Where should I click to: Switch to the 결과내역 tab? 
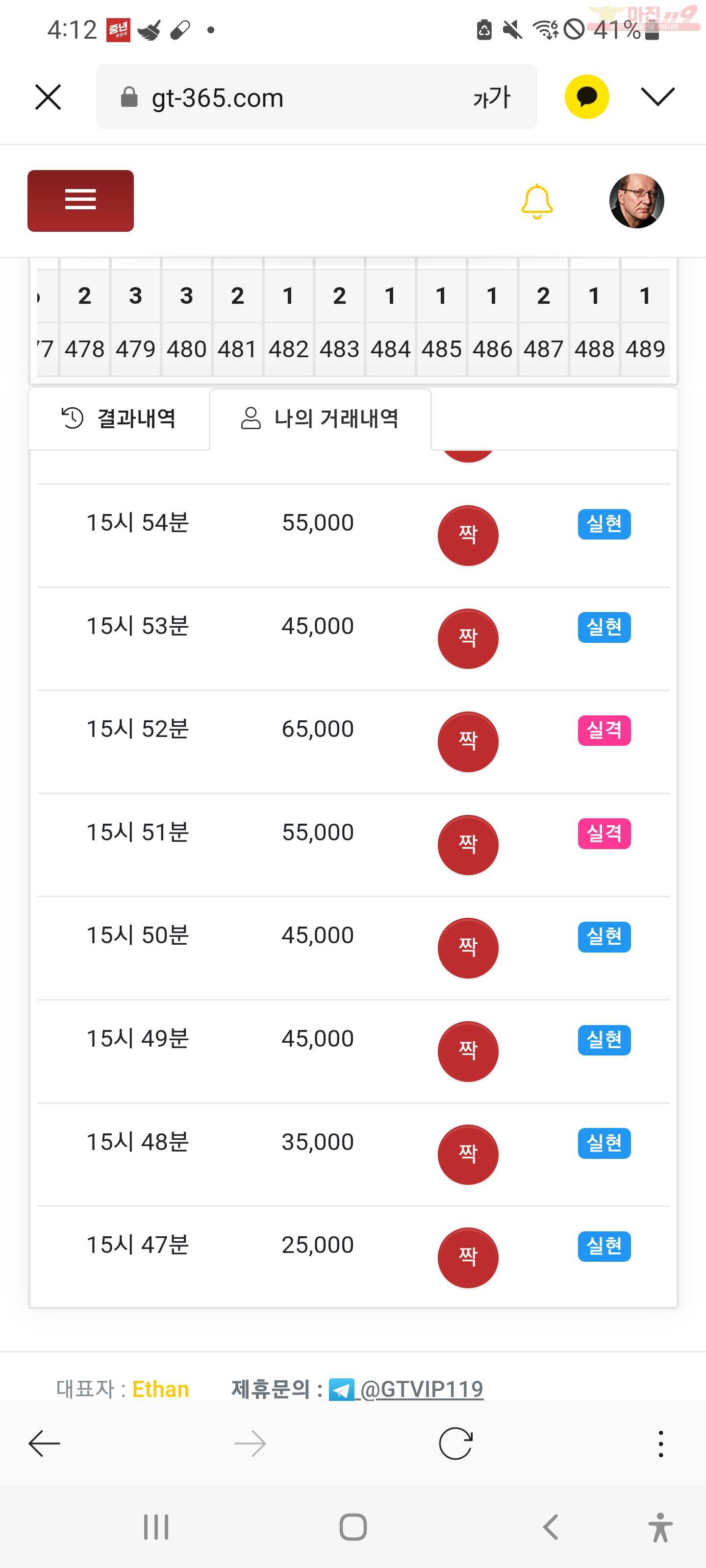click(120, 419)
